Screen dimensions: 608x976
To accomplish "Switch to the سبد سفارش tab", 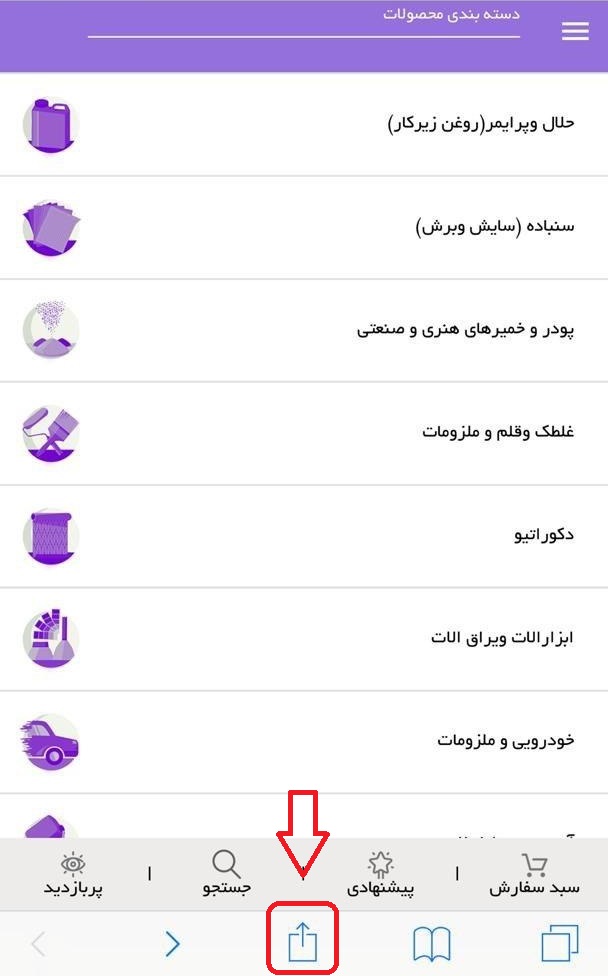I will (x=534, y=875).
